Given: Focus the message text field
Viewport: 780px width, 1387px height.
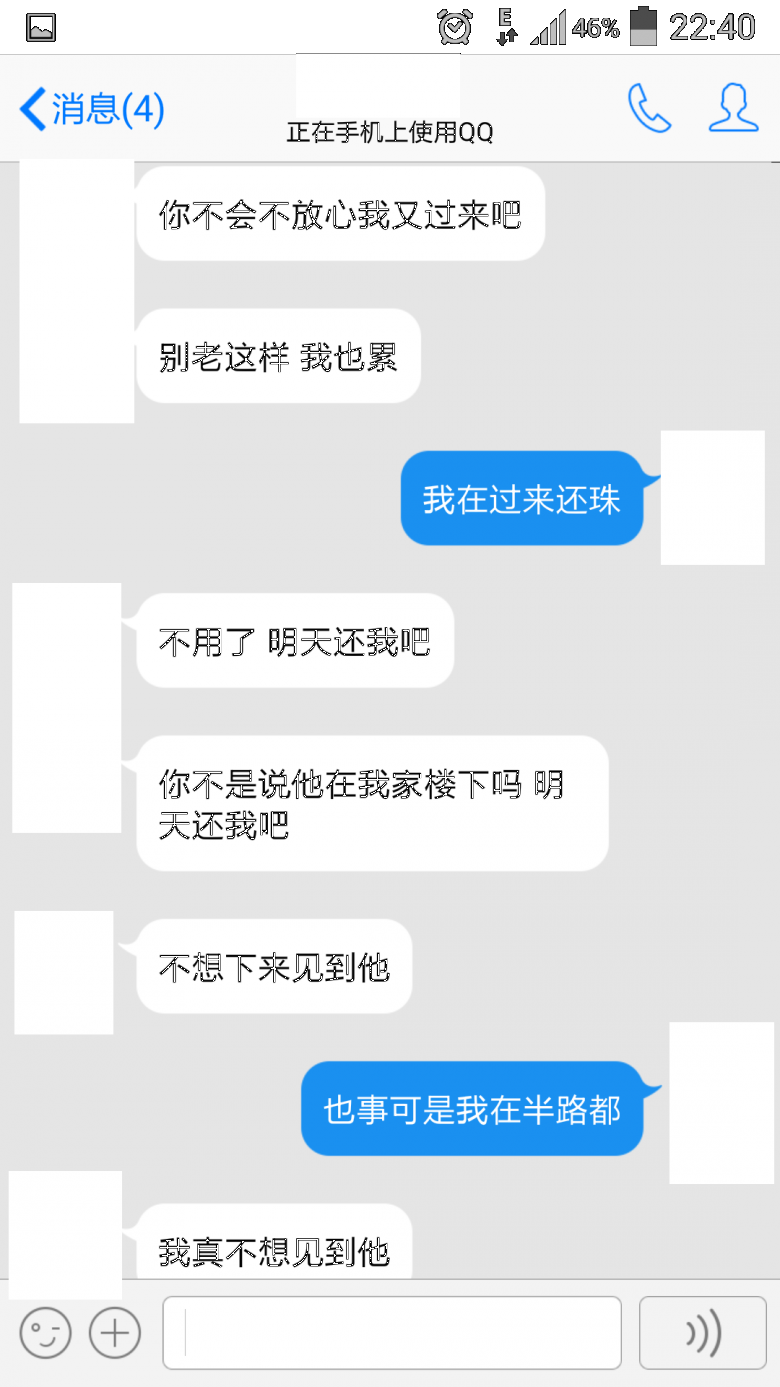Looking at the screenshot, I should [x=392, y=1332].
